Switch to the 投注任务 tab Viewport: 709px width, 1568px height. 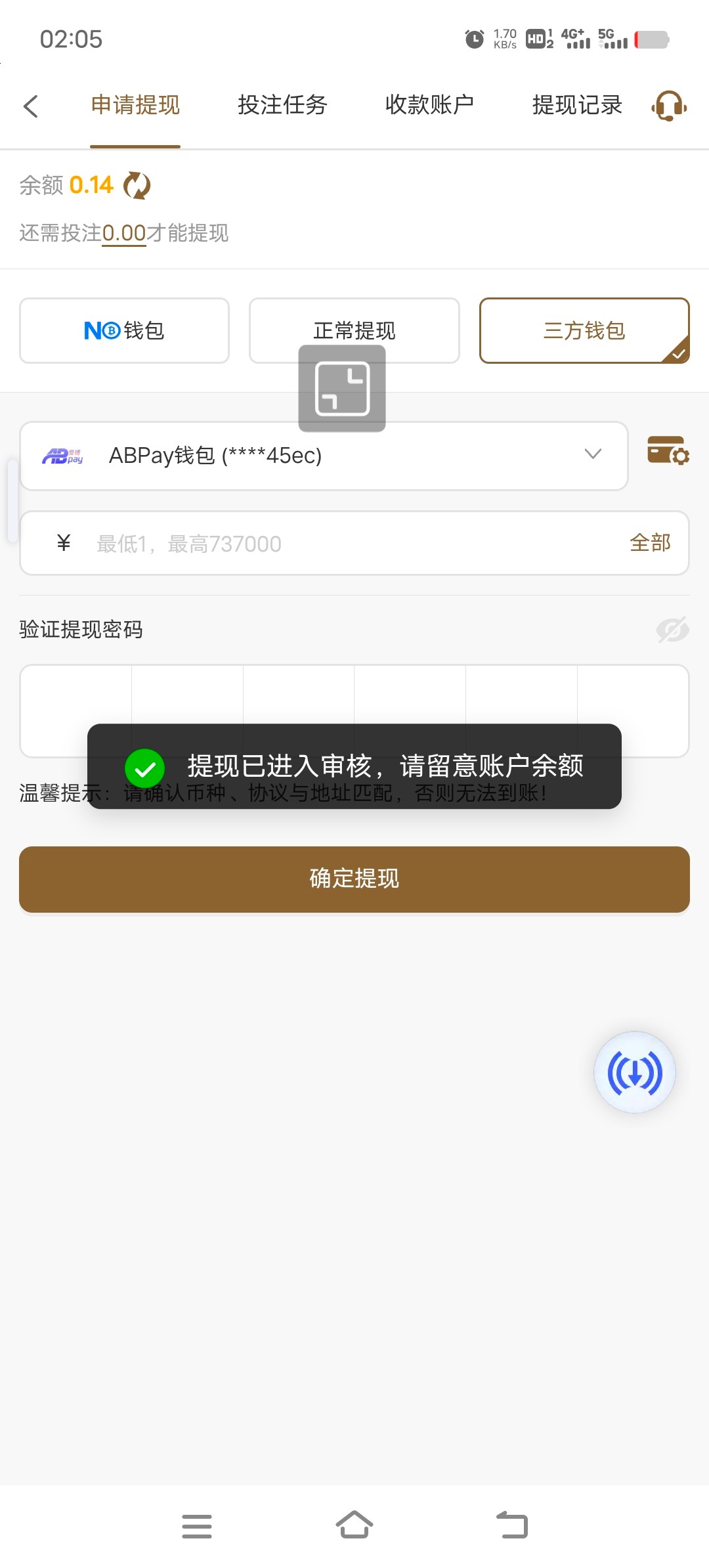(282, 105)
